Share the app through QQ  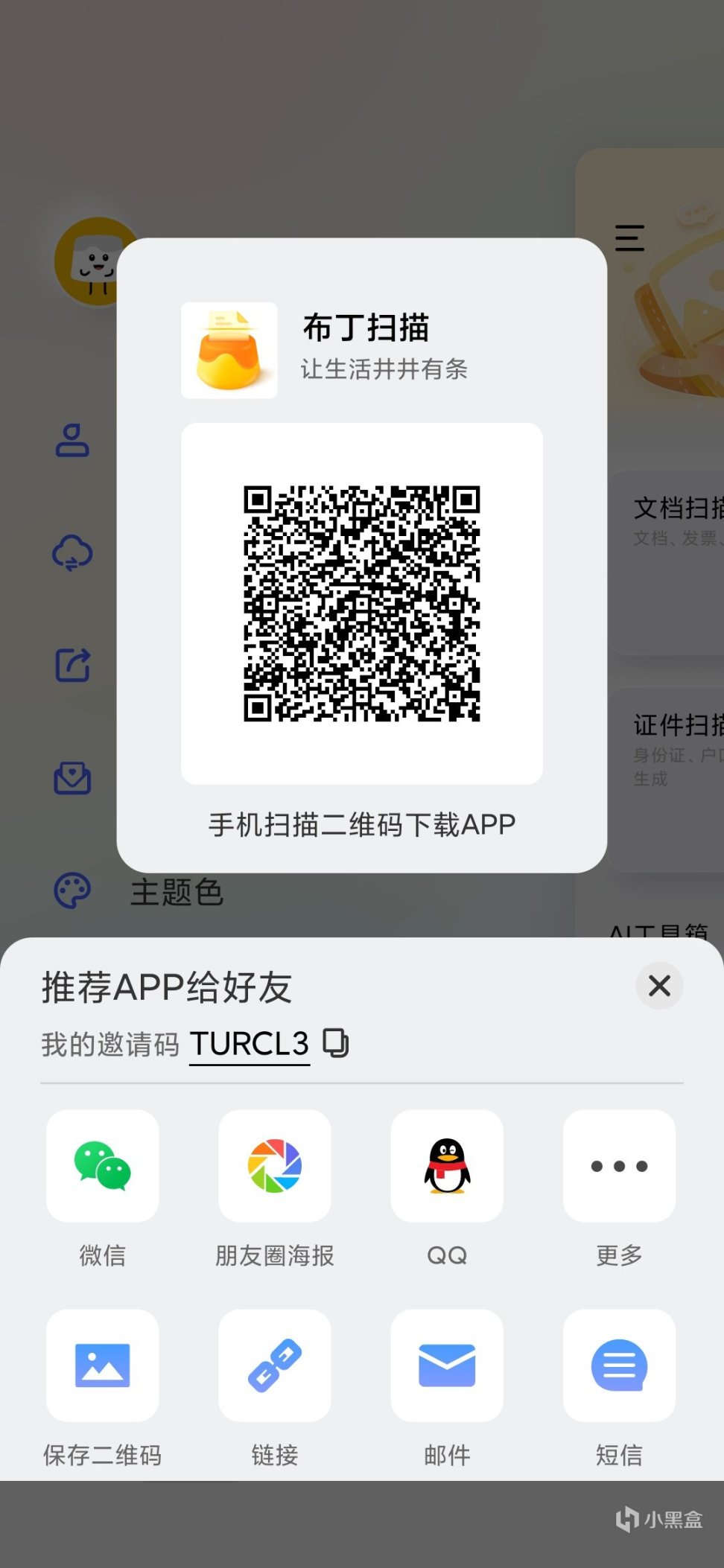(447, 1166)
